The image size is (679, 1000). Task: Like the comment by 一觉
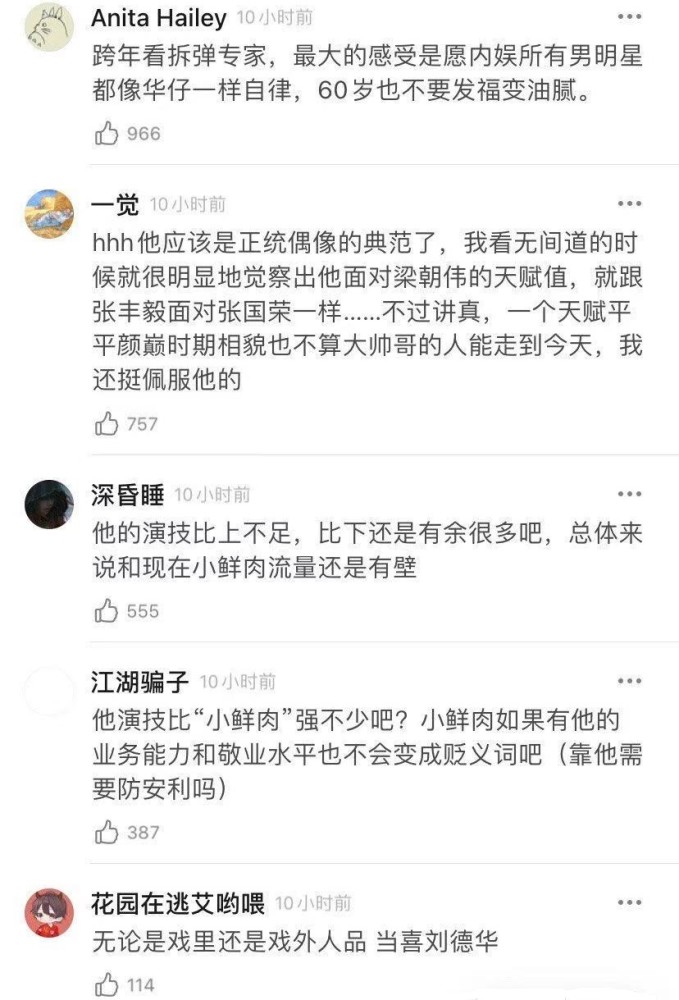point(106,423)
